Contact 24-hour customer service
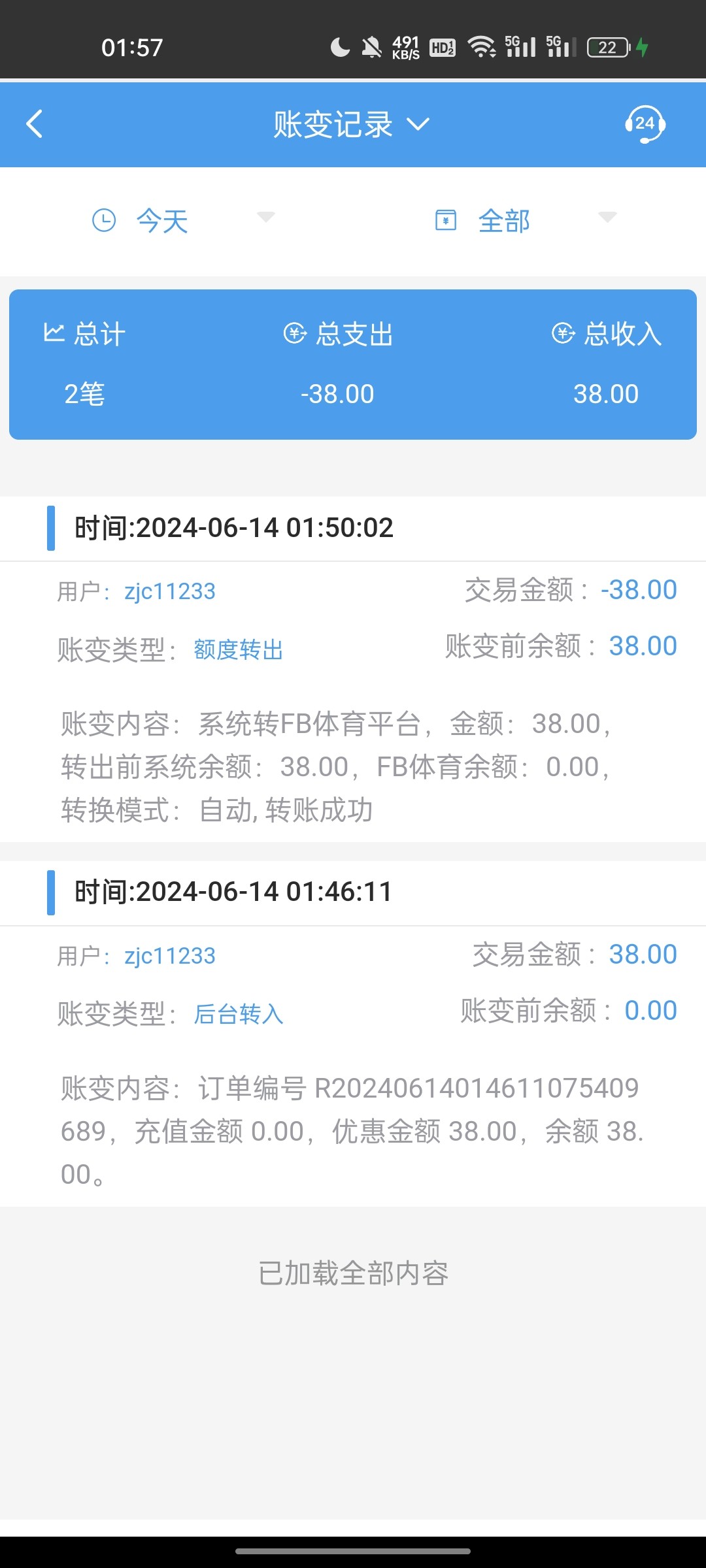 click(x=645, y=124)
